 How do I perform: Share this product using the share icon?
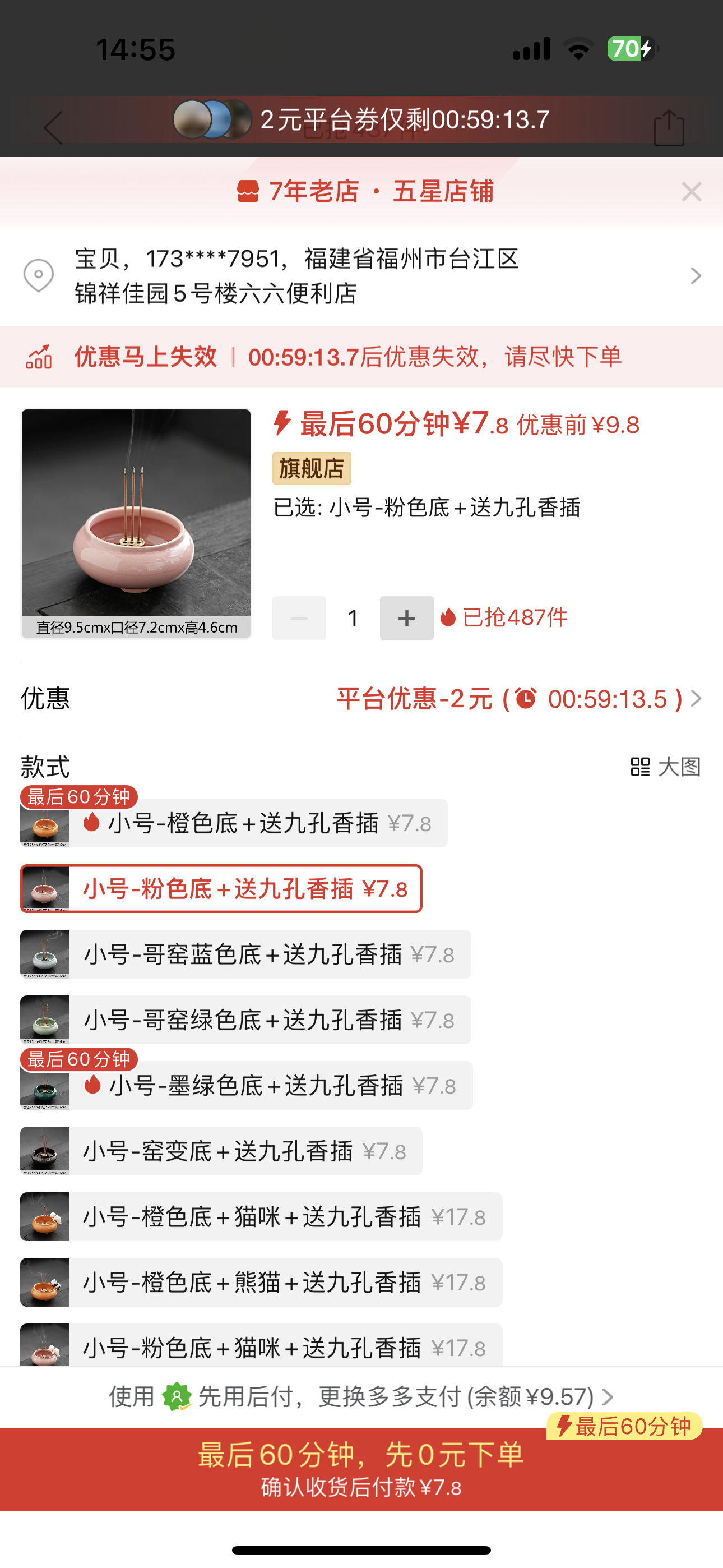point(669,128)
